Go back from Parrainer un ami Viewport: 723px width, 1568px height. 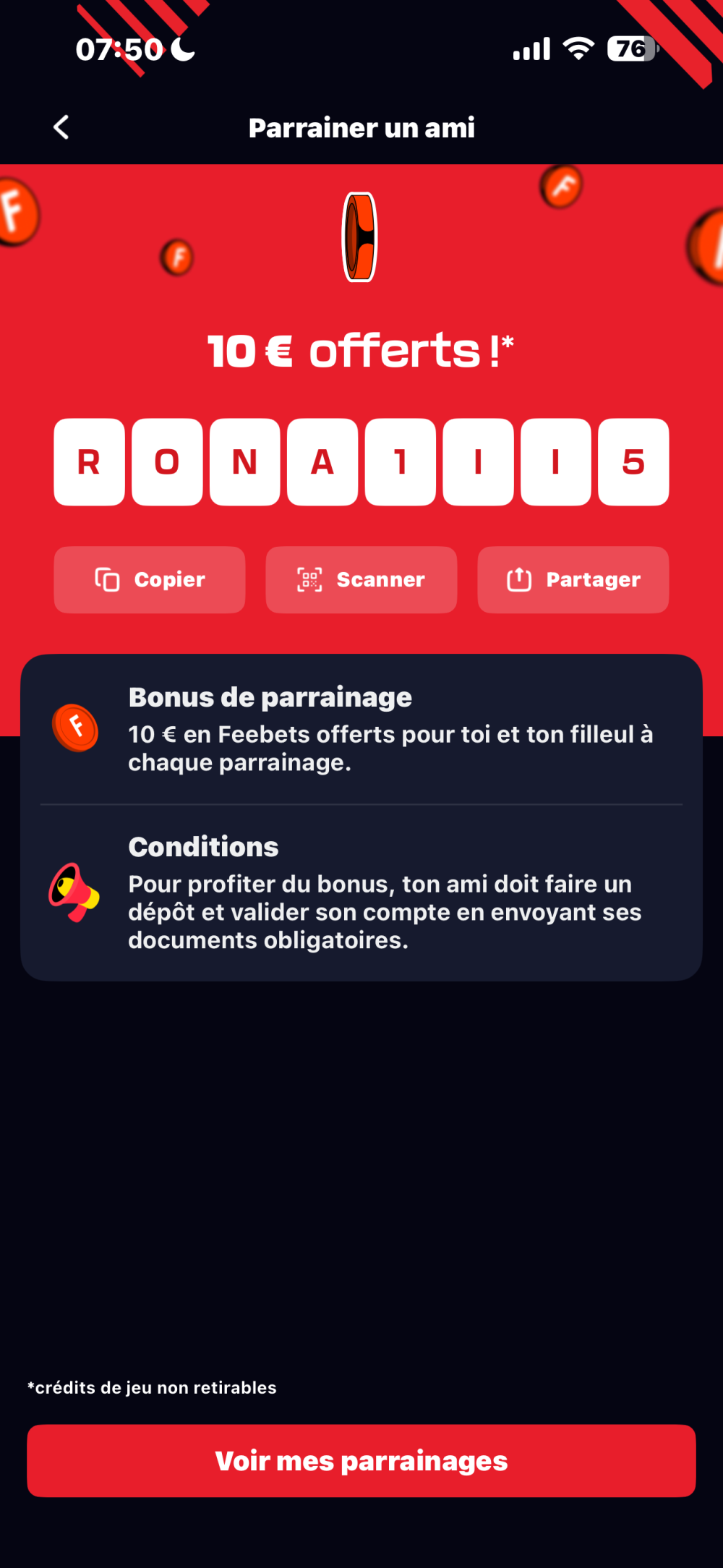coord(61,127)
